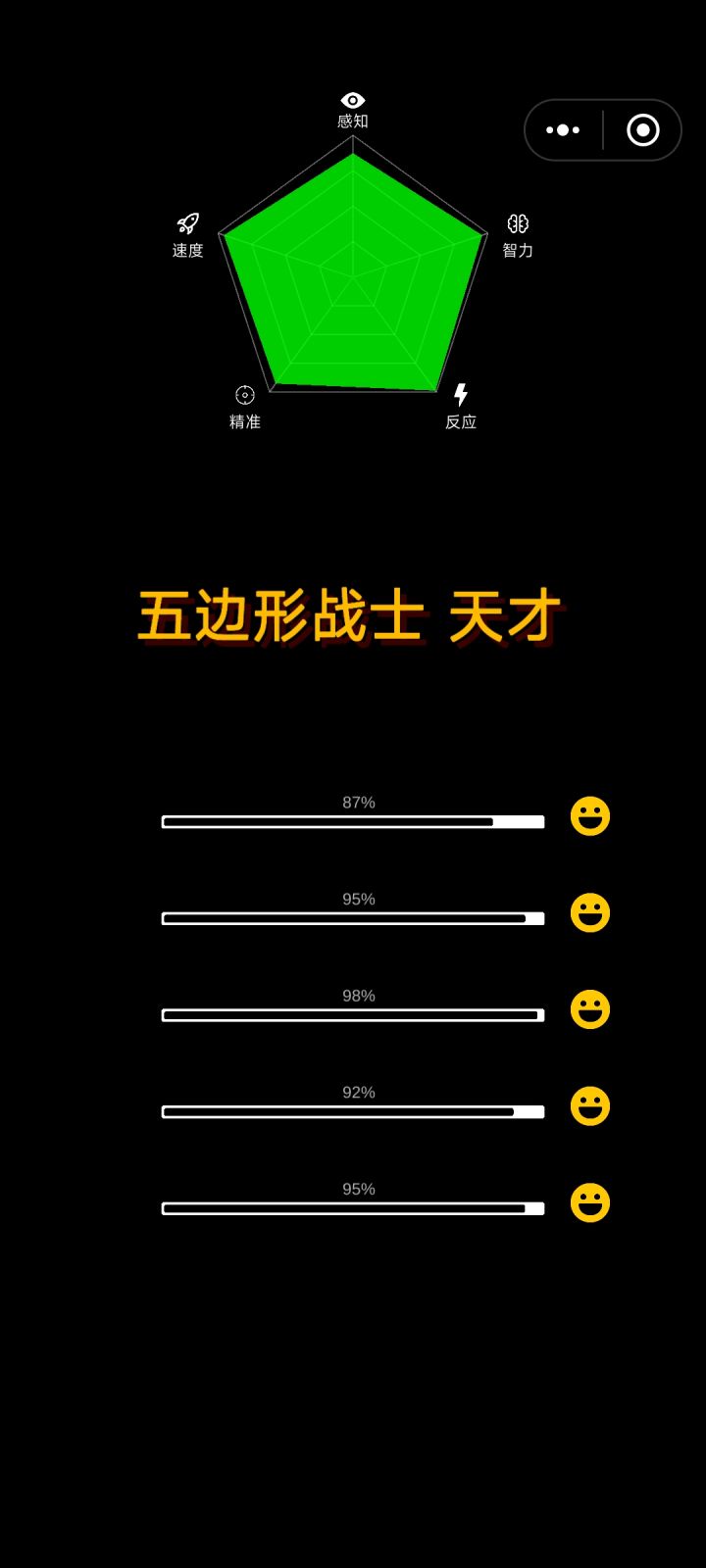The width and height of the screenshot is (706, 1568).
Task: Click the eye icon above 感知
Action: click(350, 100)
